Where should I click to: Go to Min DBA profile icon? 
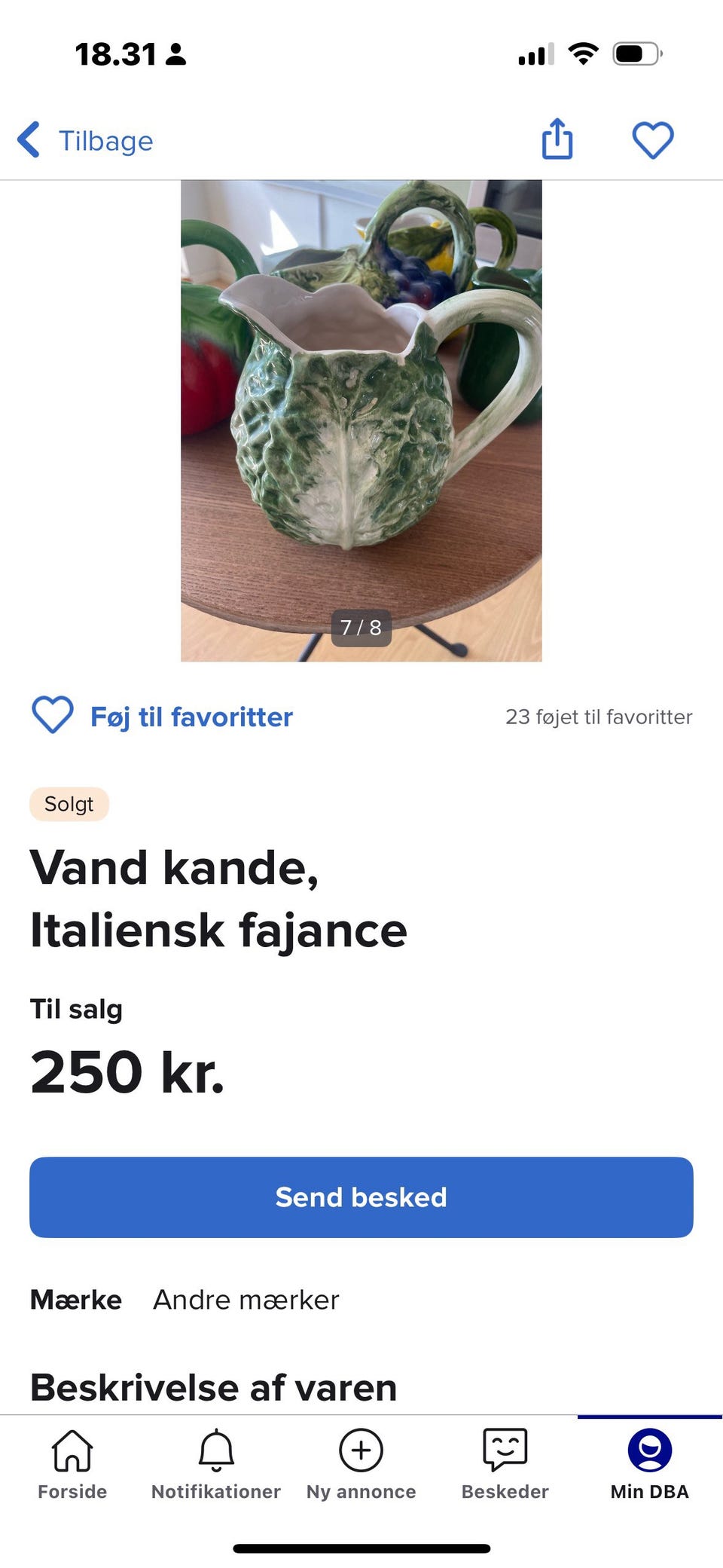pos(648,1448)
